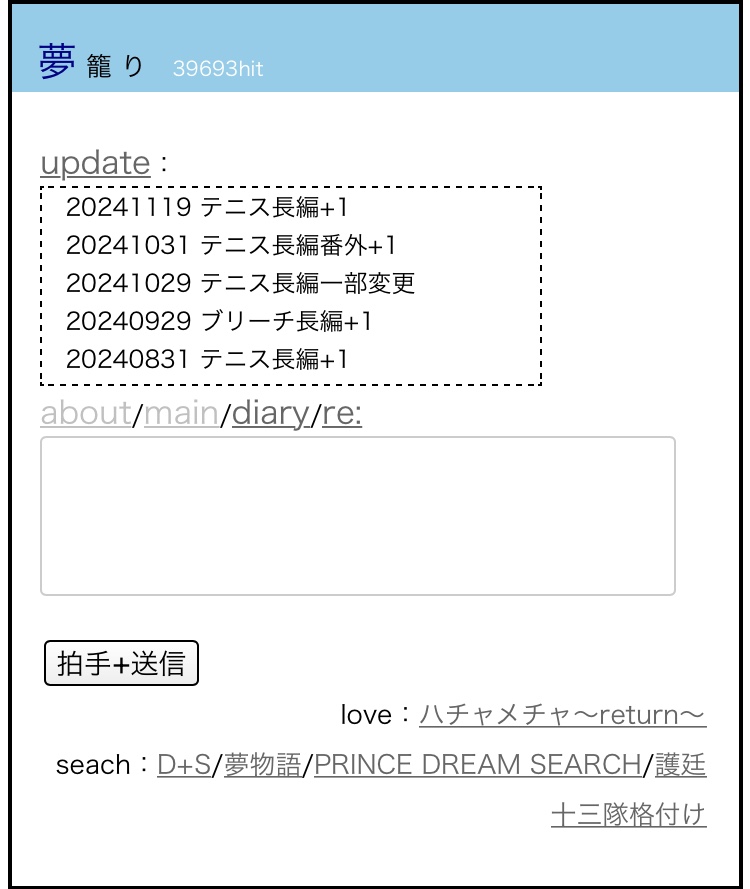The width and height of the screenshot is (750, 889).
Task: Go to the main page link
Action: click(181, 413)
